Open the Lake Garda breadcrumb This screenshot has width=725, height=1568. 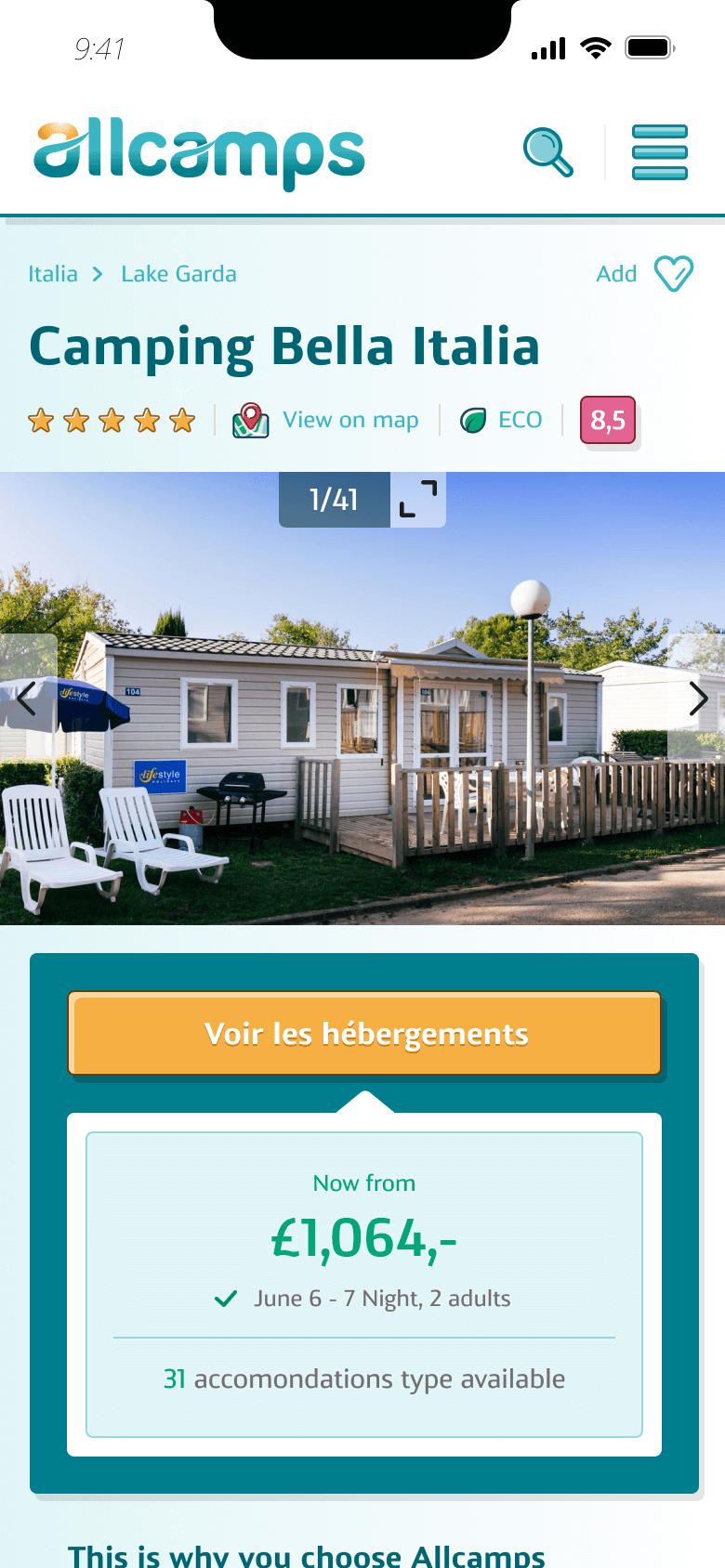click(178, 274)
